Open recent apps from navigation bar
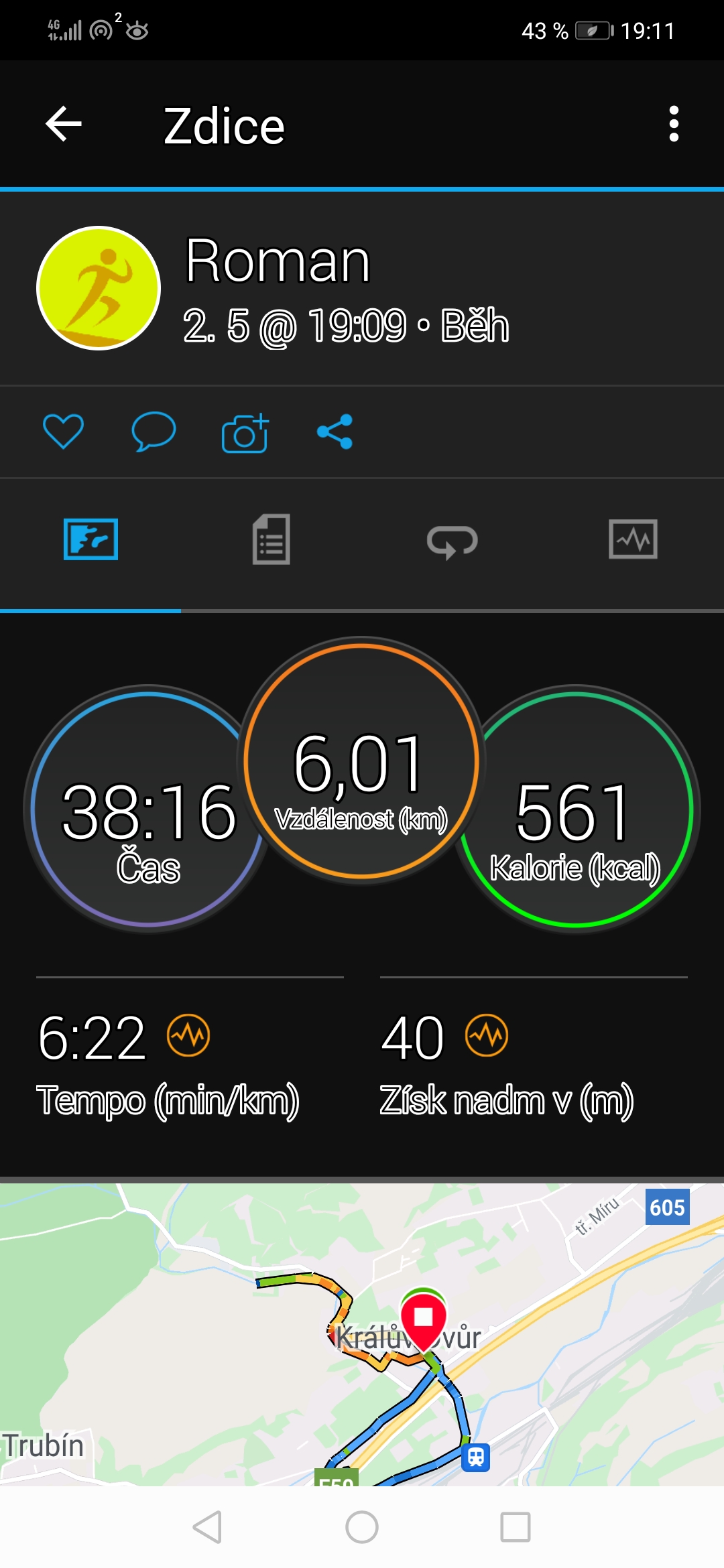This screenshot has height=1568, width=724. pyautogui.click(x=516, y=1527)
